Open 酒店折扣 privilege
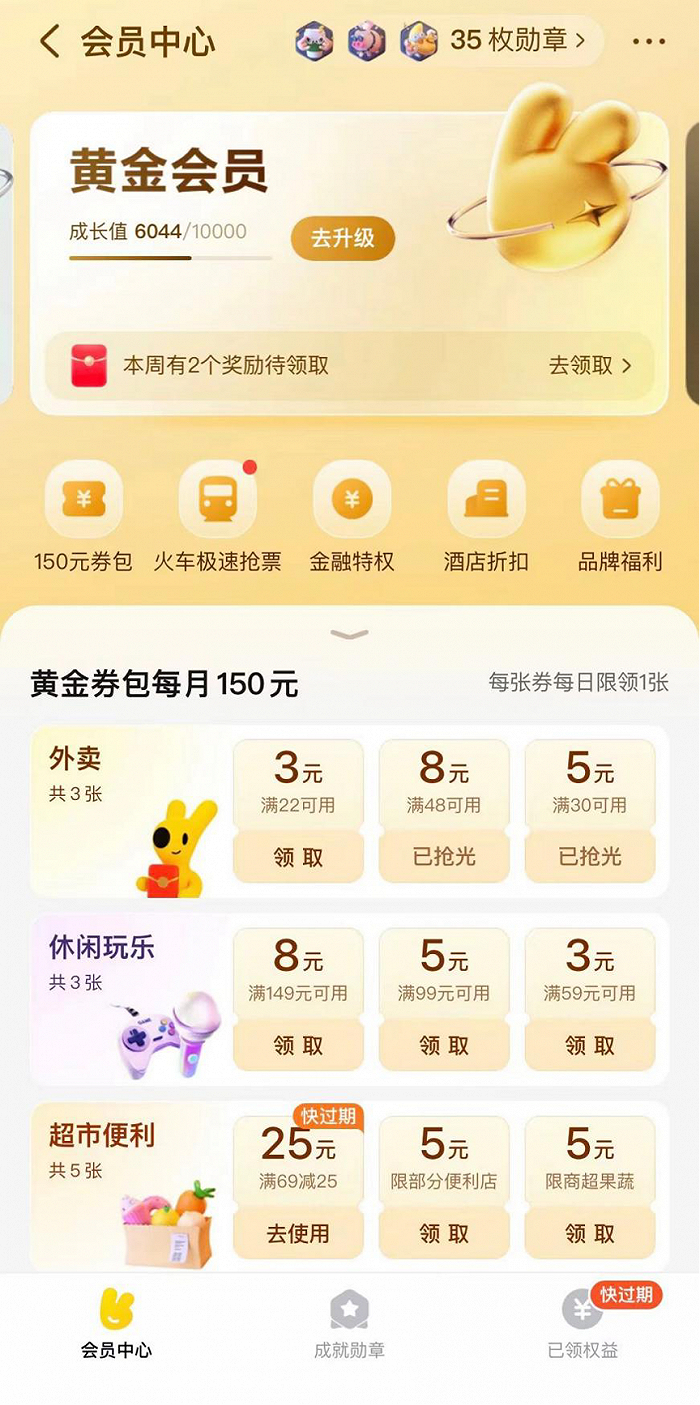 [x=486, y=517]
